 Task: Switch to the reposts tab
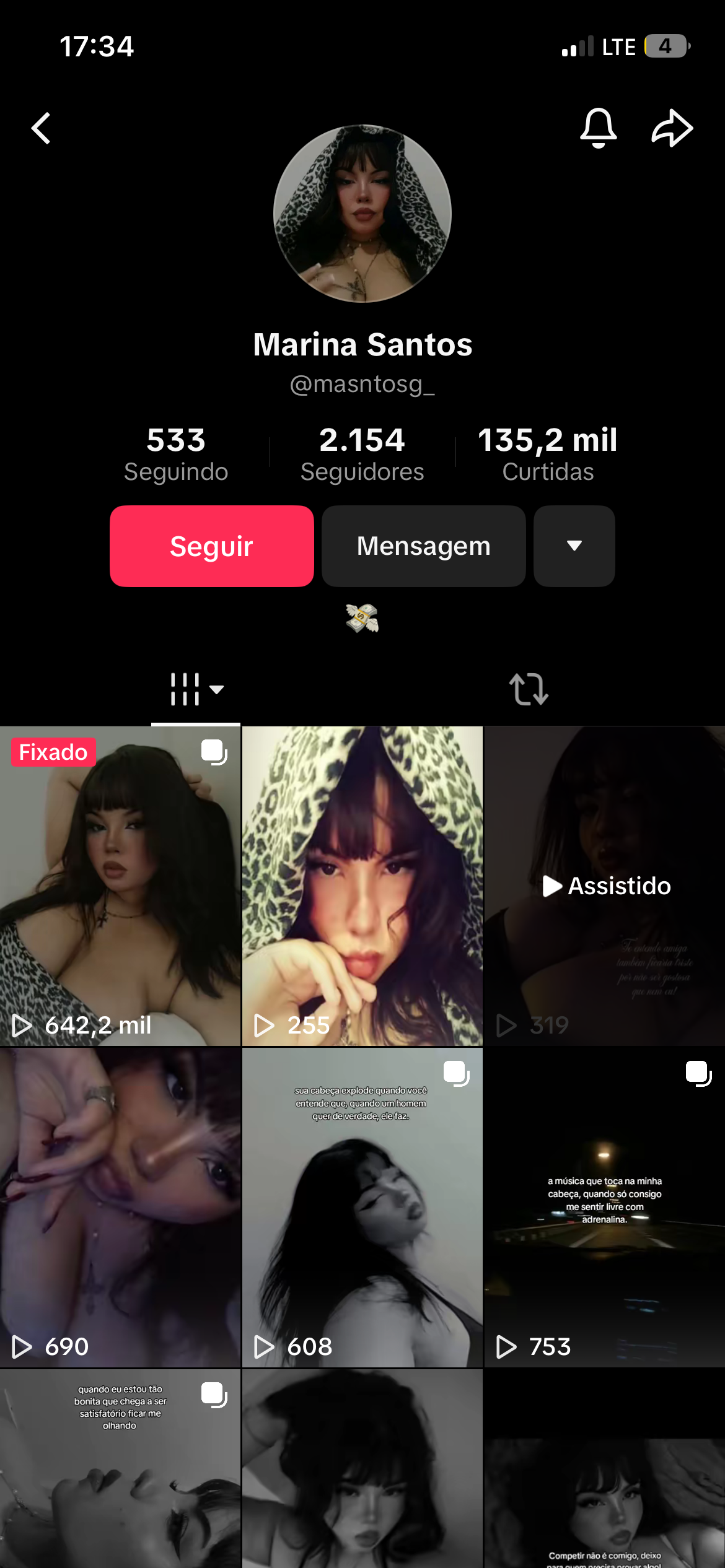pos(529,689)
